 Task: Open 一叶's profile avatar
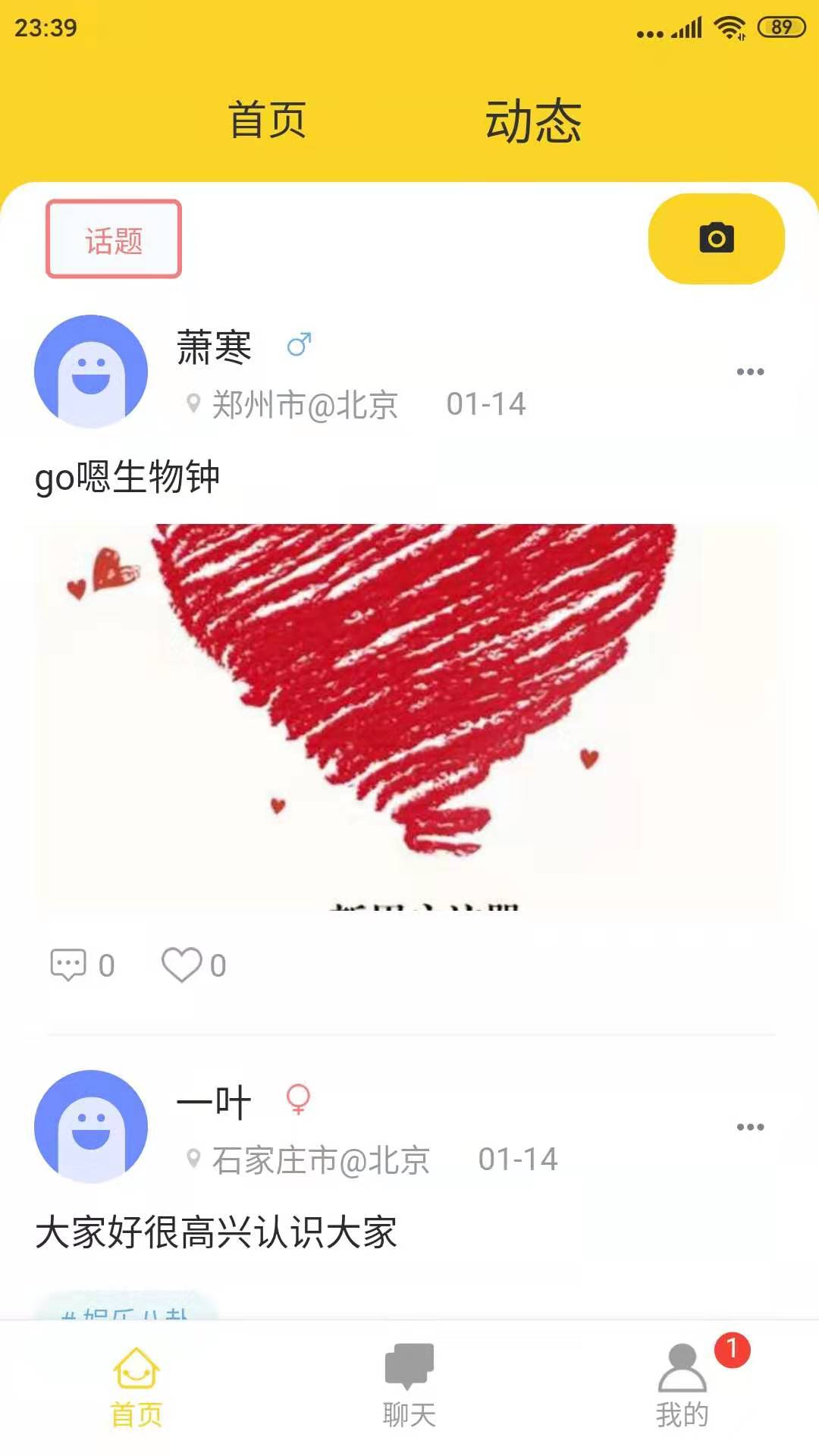pyautogui.click(x=91, y=1126)
